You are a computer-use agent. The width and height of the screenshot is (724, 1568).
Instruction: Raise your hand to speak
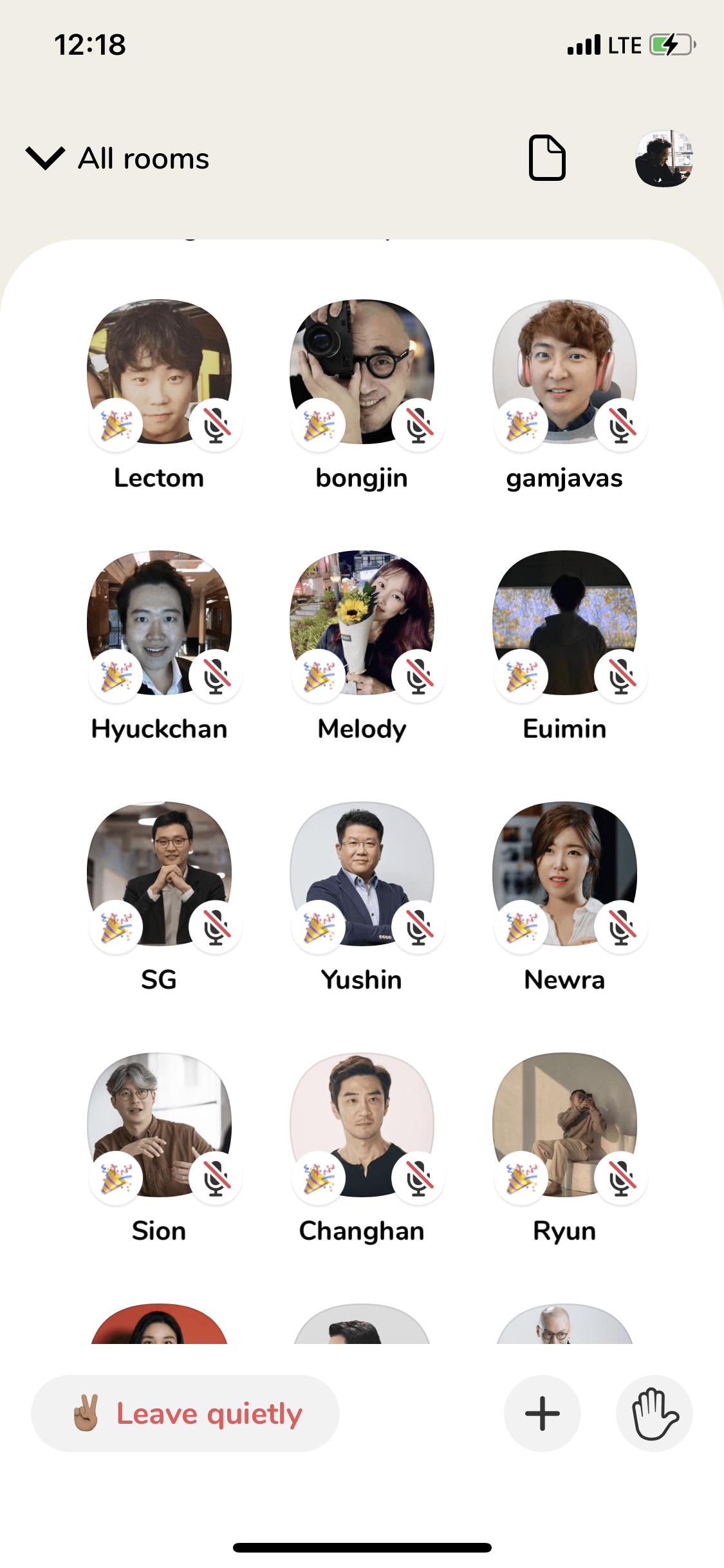click(x=654, y=1414)
